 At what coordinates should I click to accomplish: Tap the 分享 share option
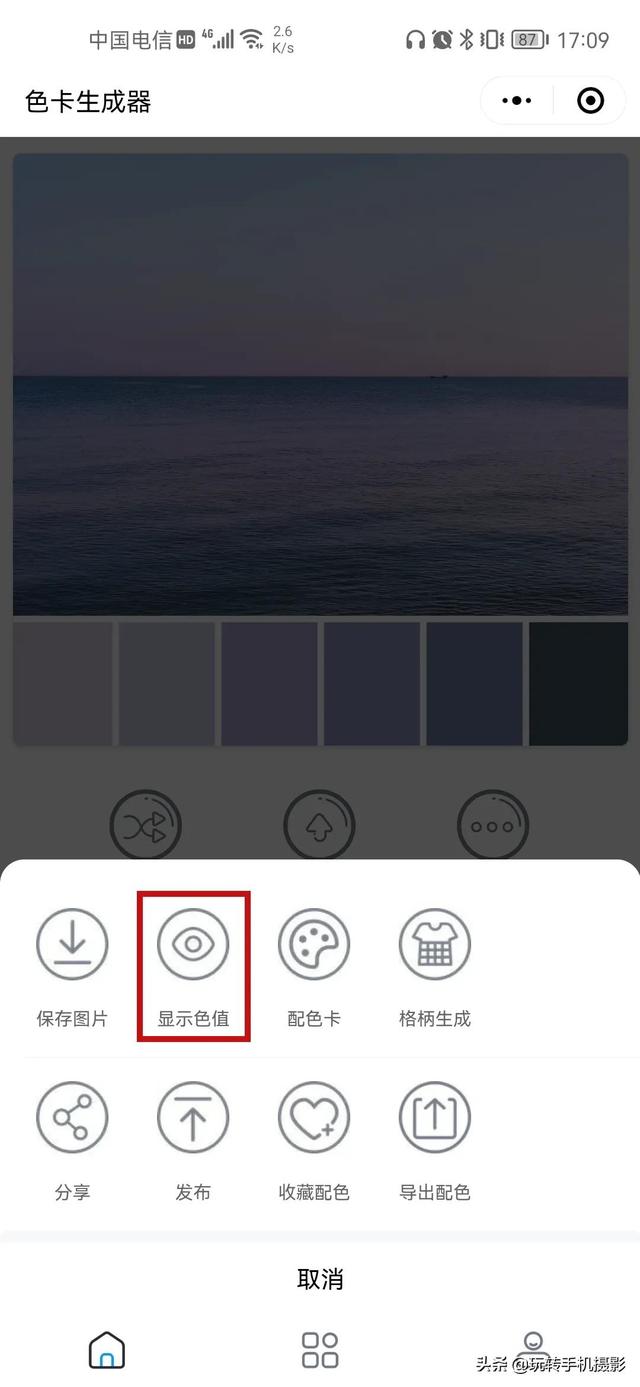click(x=72, y=1142)
